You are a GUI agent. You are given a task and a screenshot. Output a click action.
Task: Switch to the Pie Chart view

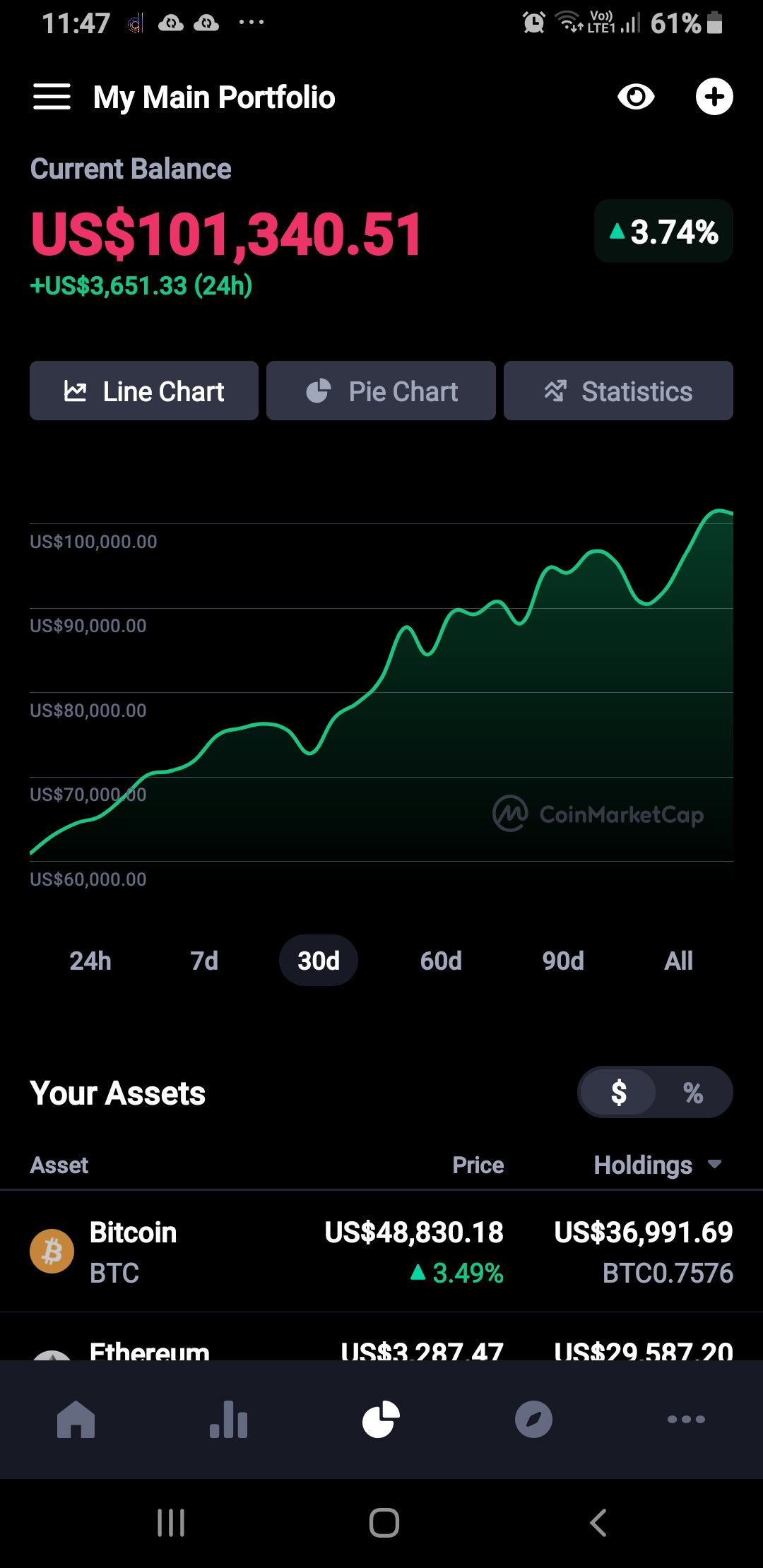coord(381,391)
